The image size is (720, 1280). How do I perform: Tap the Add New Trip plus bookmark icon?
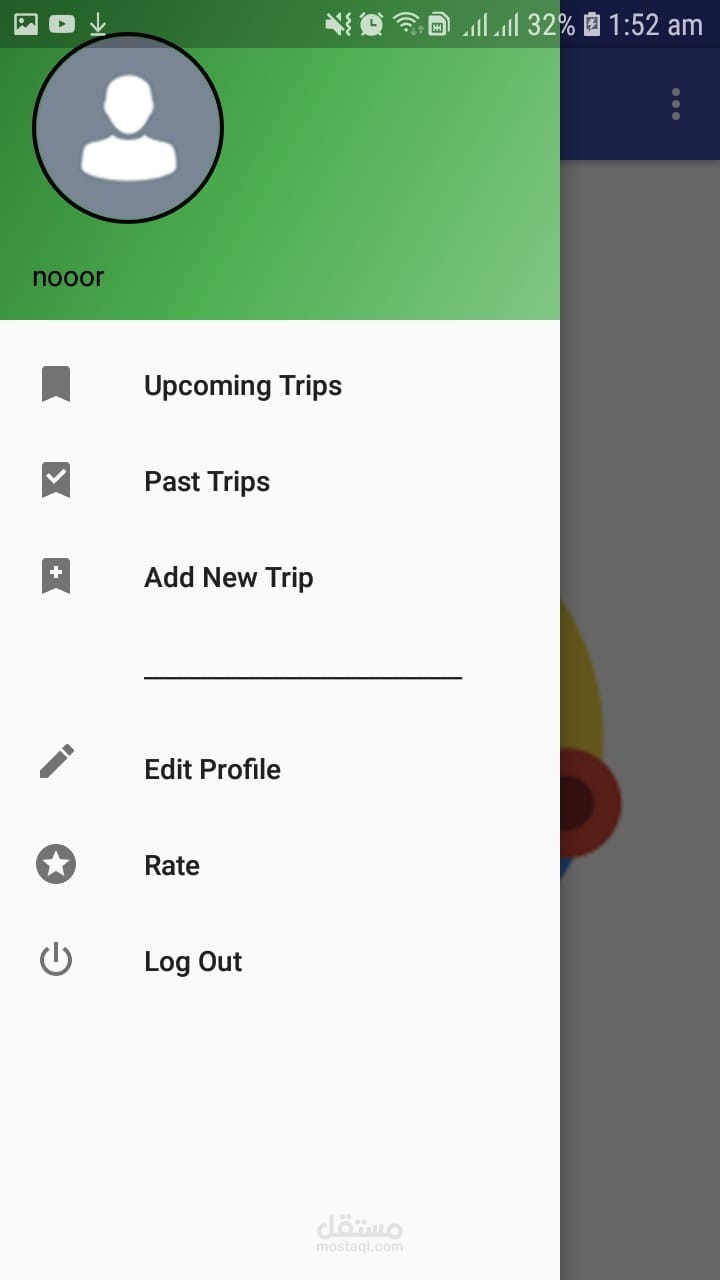tap(55, 576)
